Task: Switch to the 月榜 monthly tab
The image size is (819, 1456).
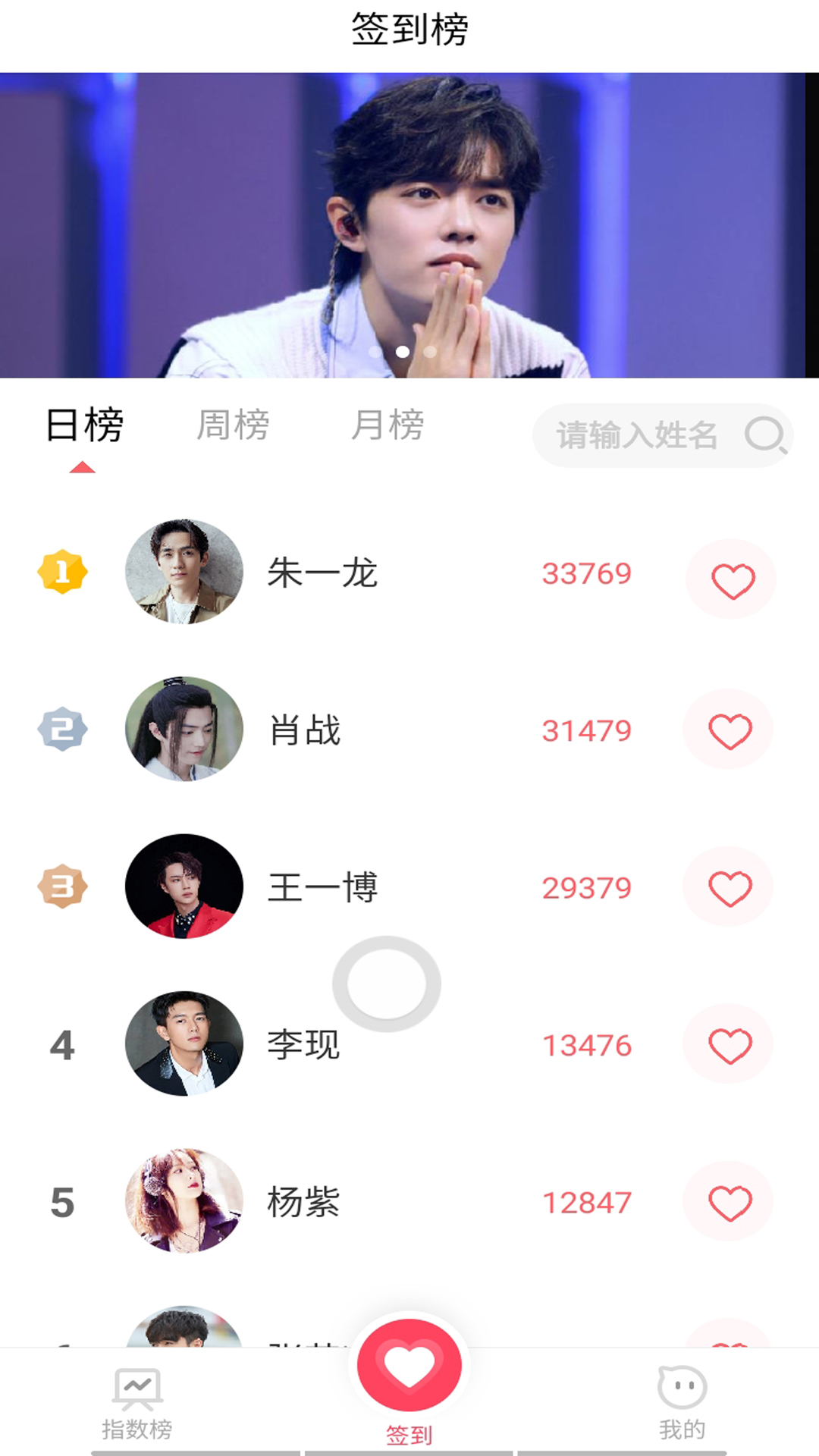Action: [x=388, y=425]
